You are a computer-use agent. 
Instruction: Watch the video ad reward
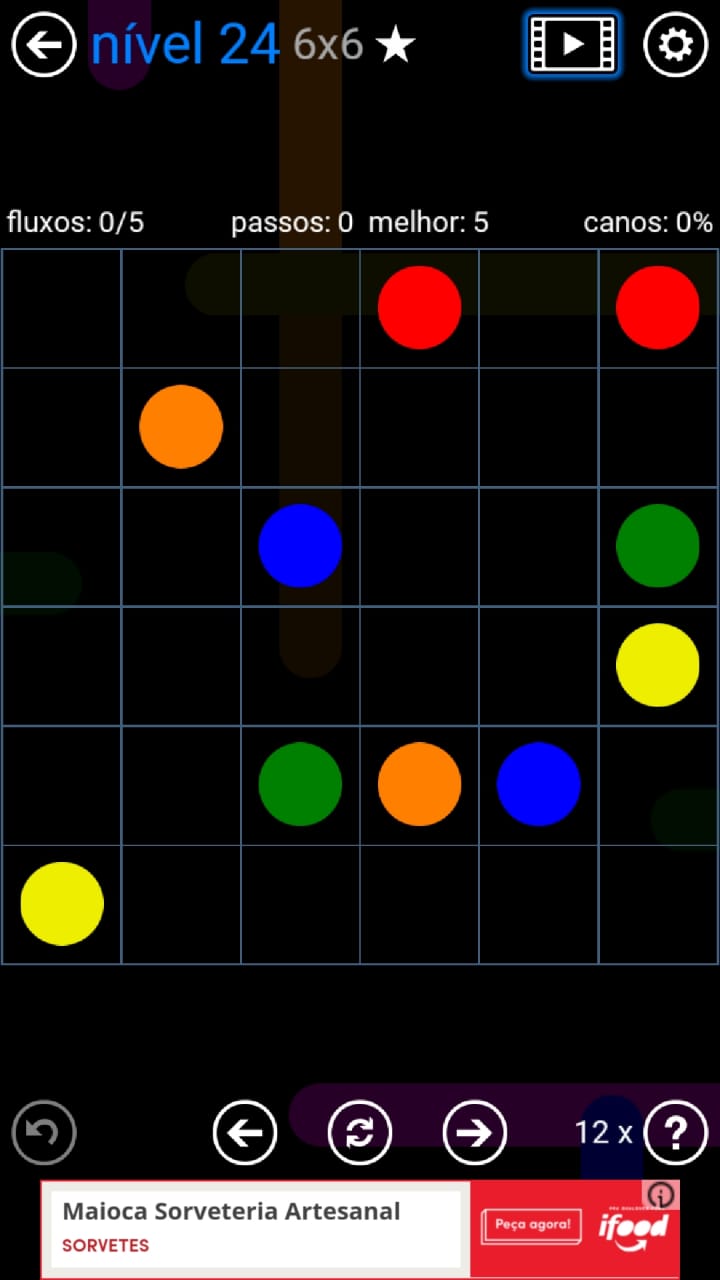pos(572,44)
